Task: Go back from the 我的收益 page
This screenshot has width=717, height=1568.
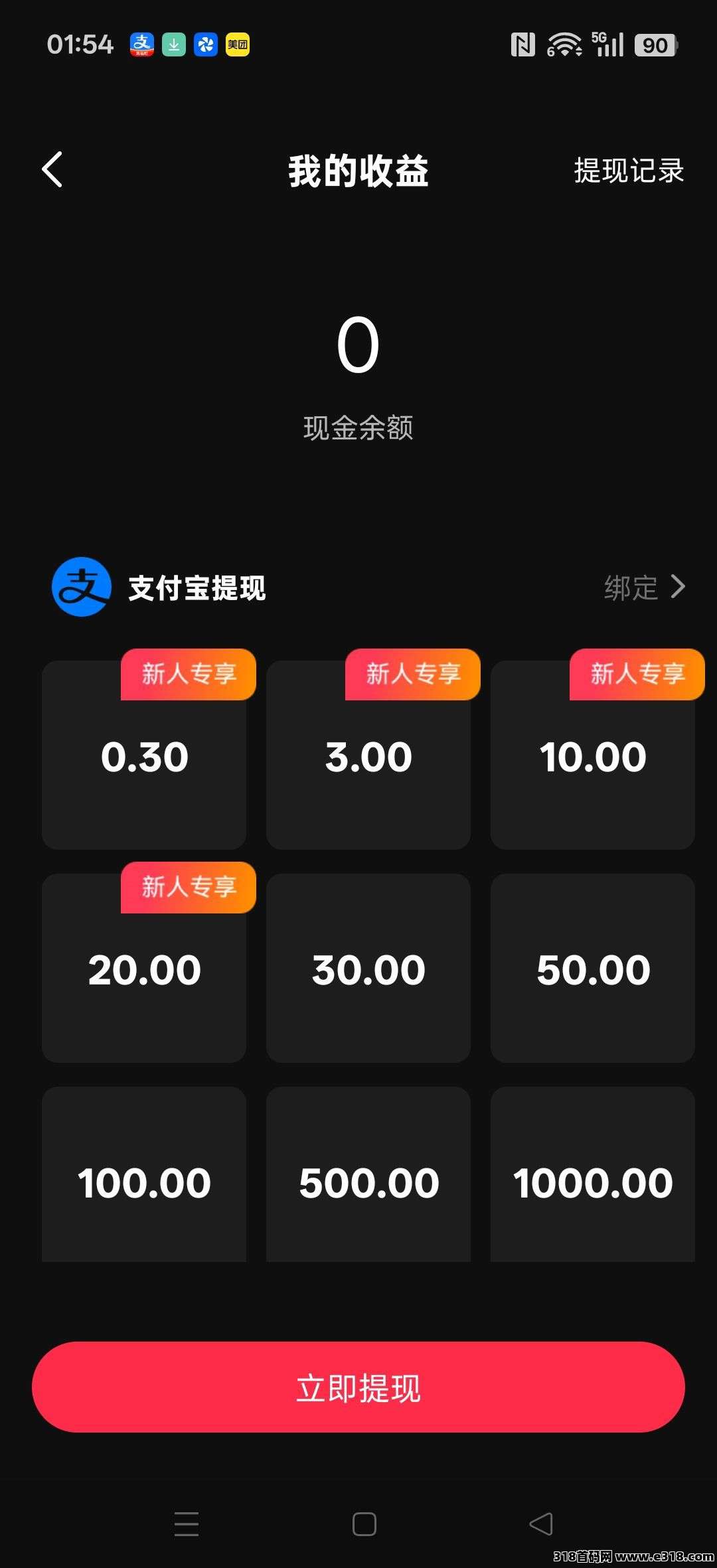Action: (x=52, y=170)
